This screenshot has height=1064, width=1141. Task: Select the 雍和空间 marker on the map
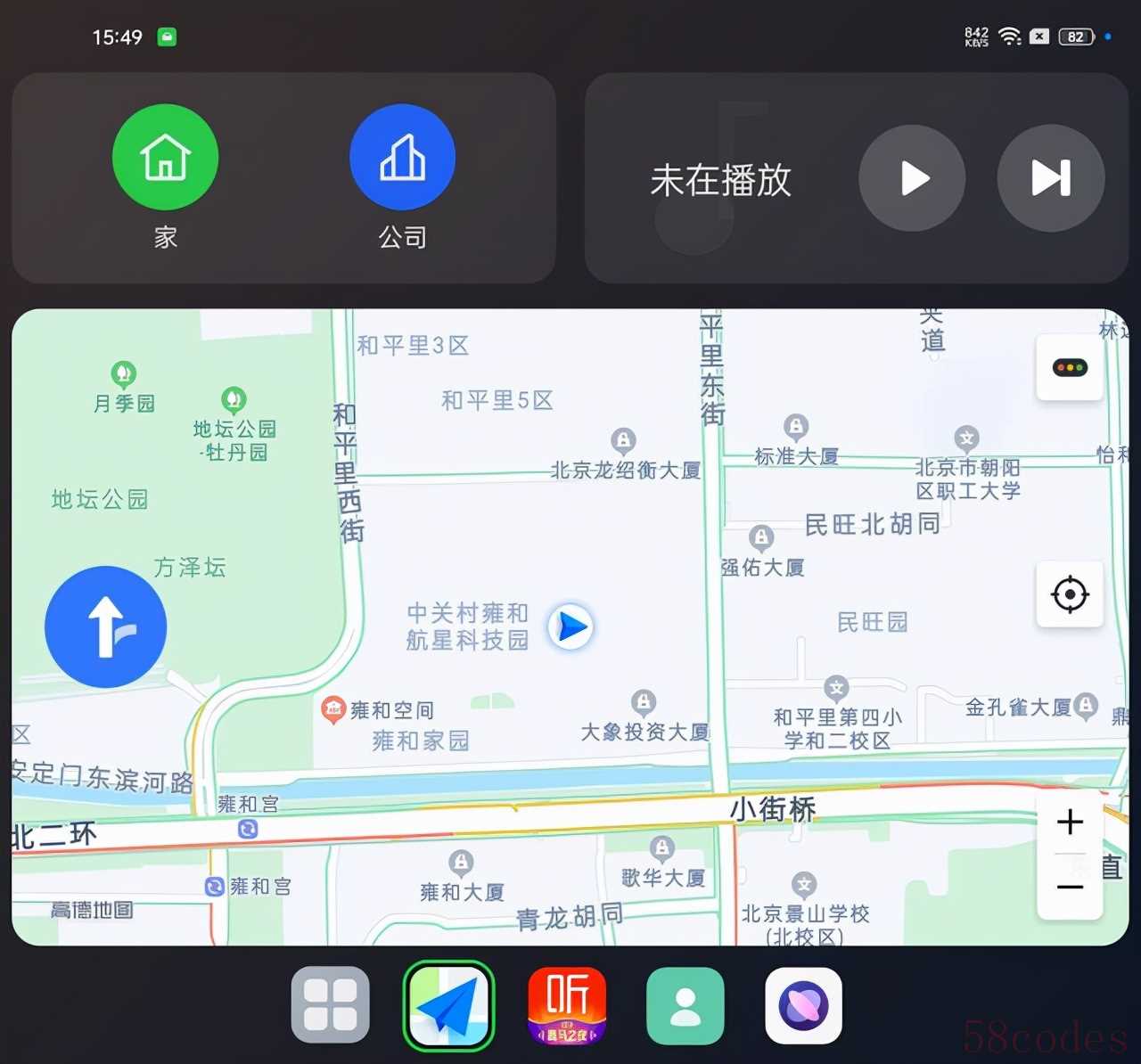click(x=333, y=709)
